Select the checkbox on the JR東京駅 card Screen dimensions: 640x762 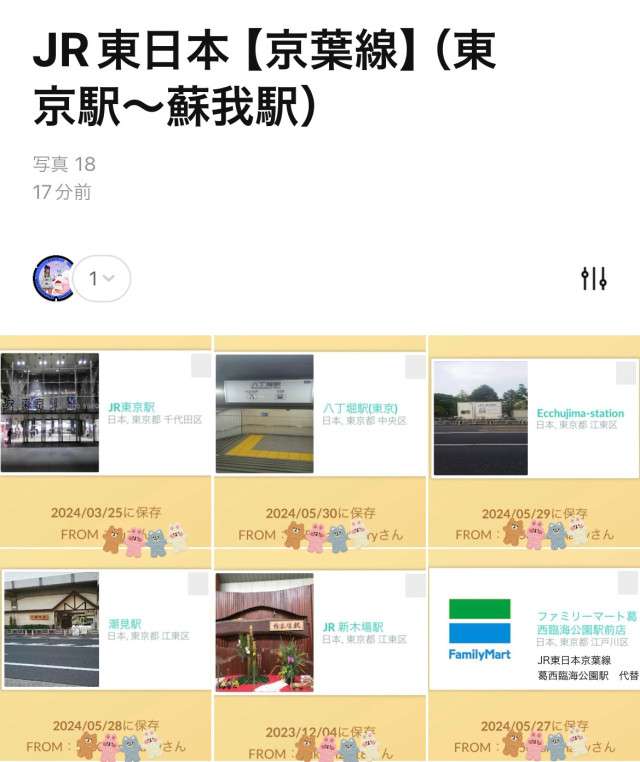click(200, 367)
